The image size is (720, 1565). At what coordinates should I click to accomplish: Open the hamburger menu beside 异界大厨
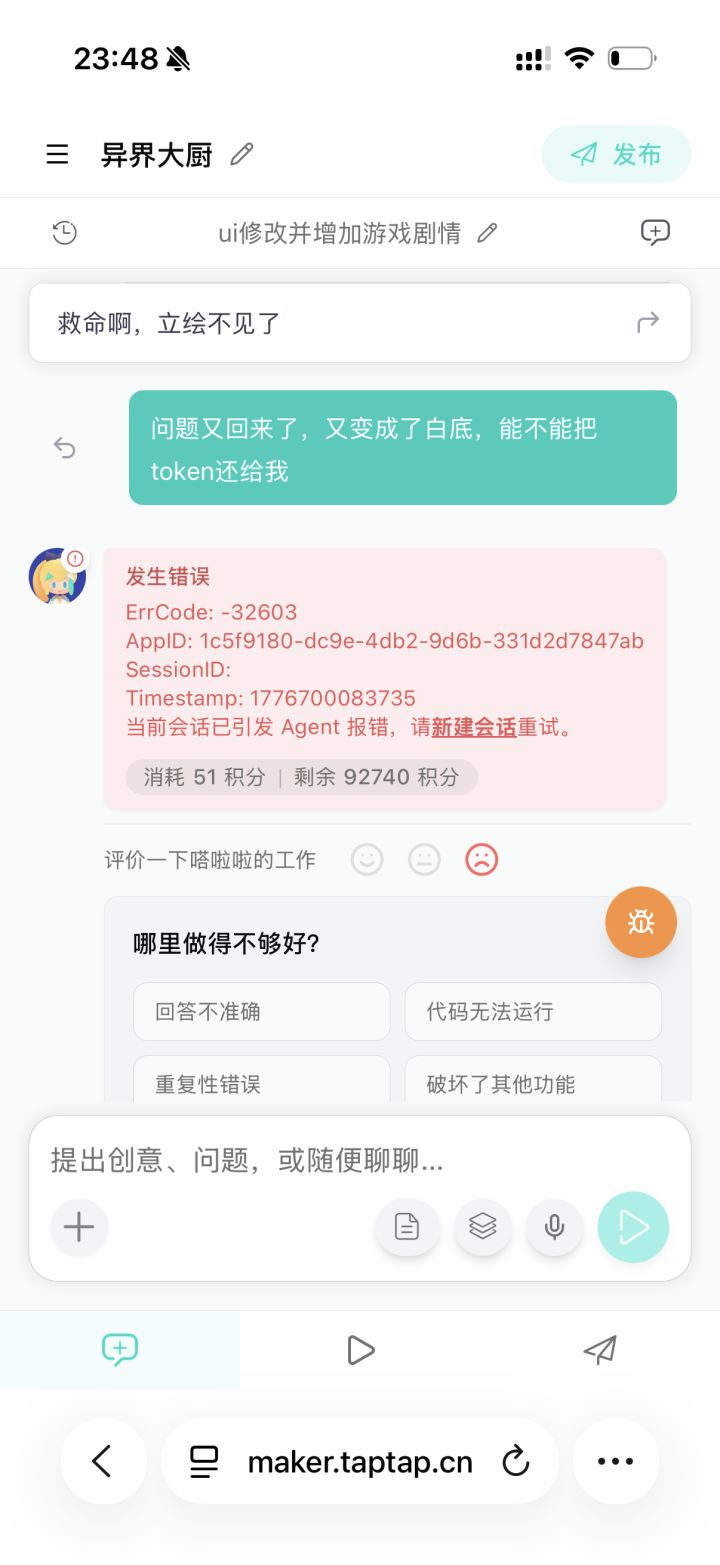57,154
